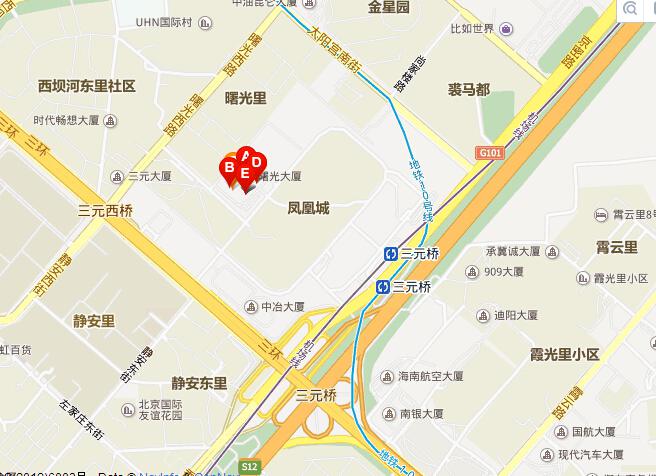Screen dimensions: 656x476
Task: Select the red map marker labeled A
Action: point(244,152)
